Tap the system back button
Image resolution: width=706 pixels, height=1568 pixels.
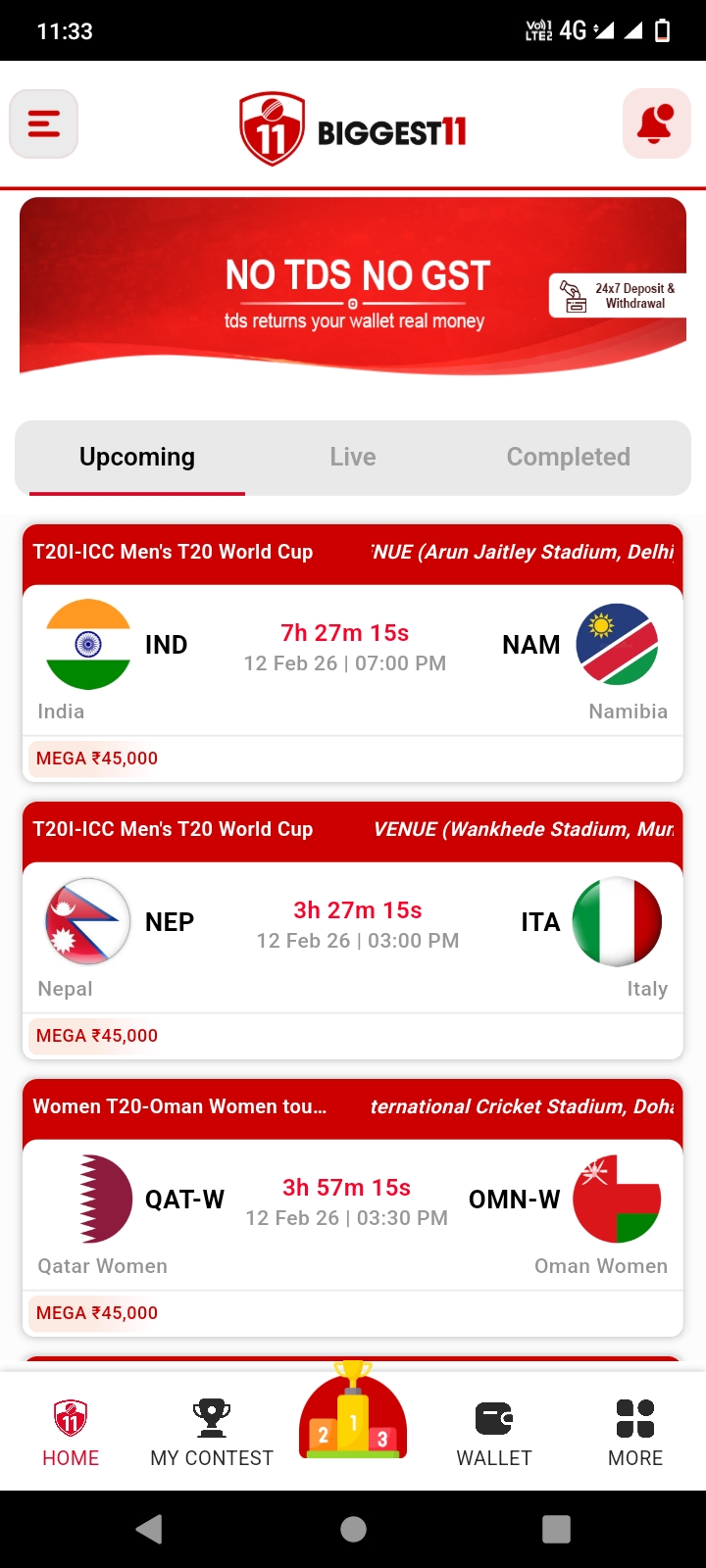(x=149, y=1529)
